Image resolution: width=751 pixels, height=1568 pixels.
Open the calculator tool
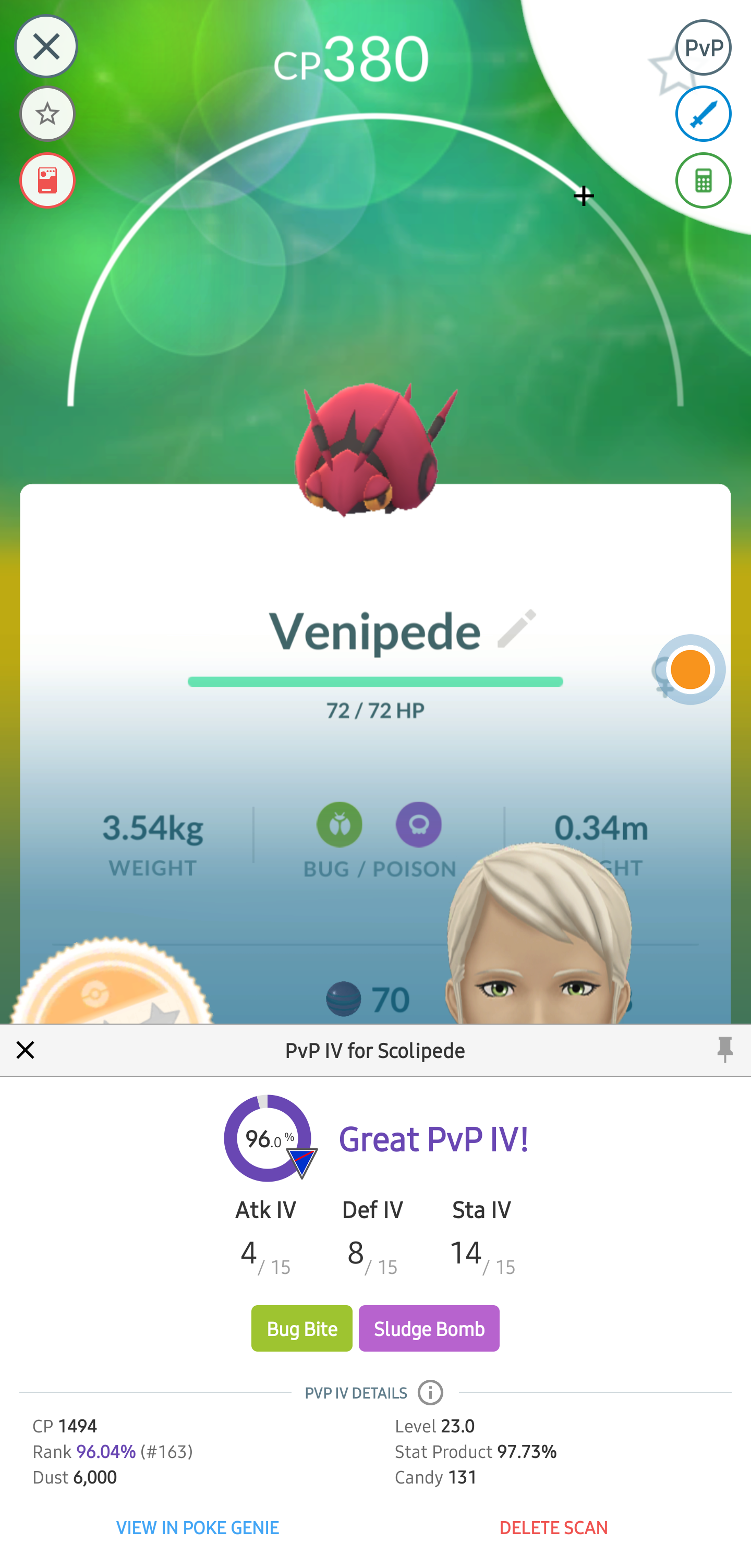tap(703, 180)
